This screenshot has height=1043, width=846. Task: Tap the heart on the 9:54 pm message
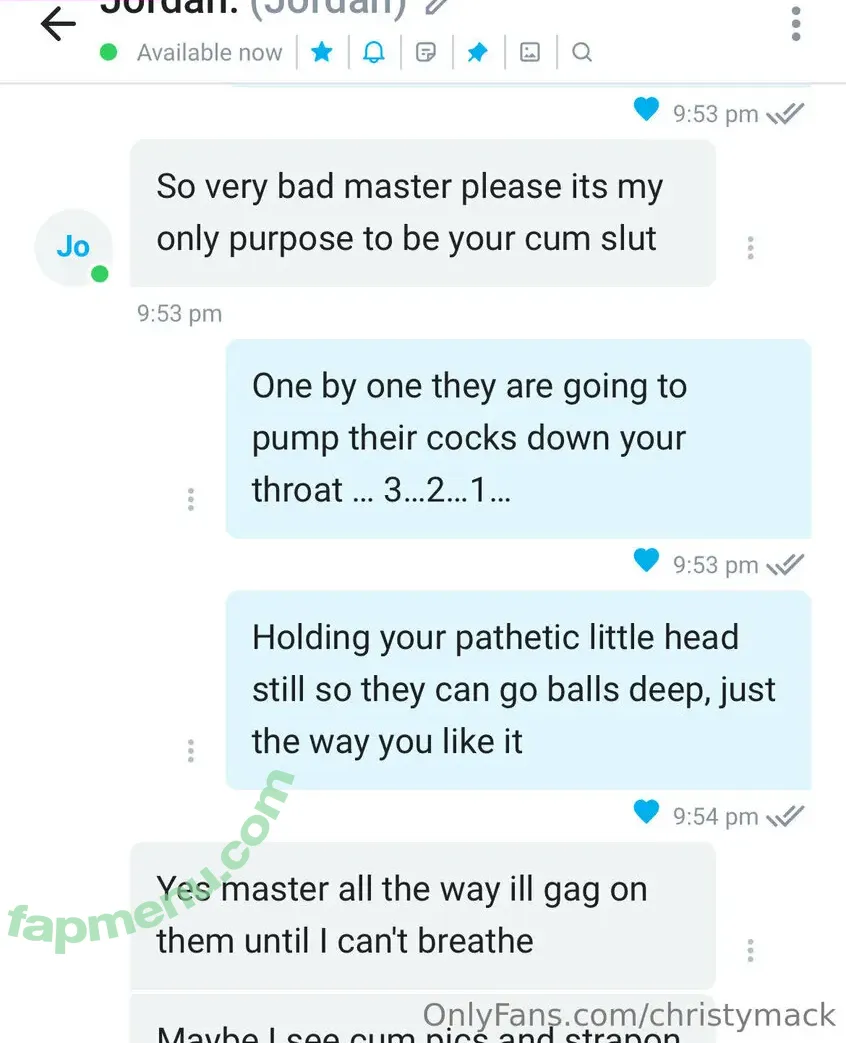647,813
